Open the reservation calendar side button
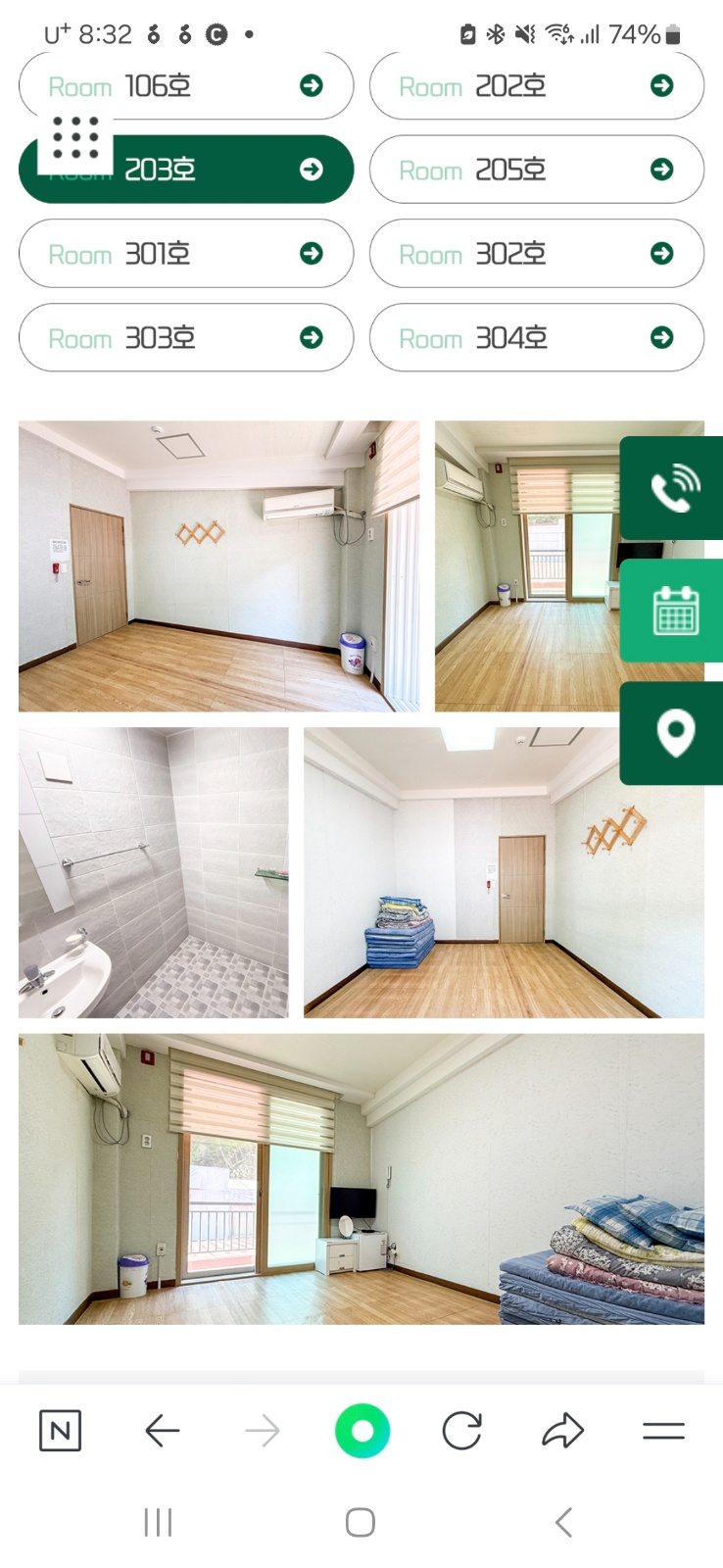 pyautogui.click(x=673, y=611)
